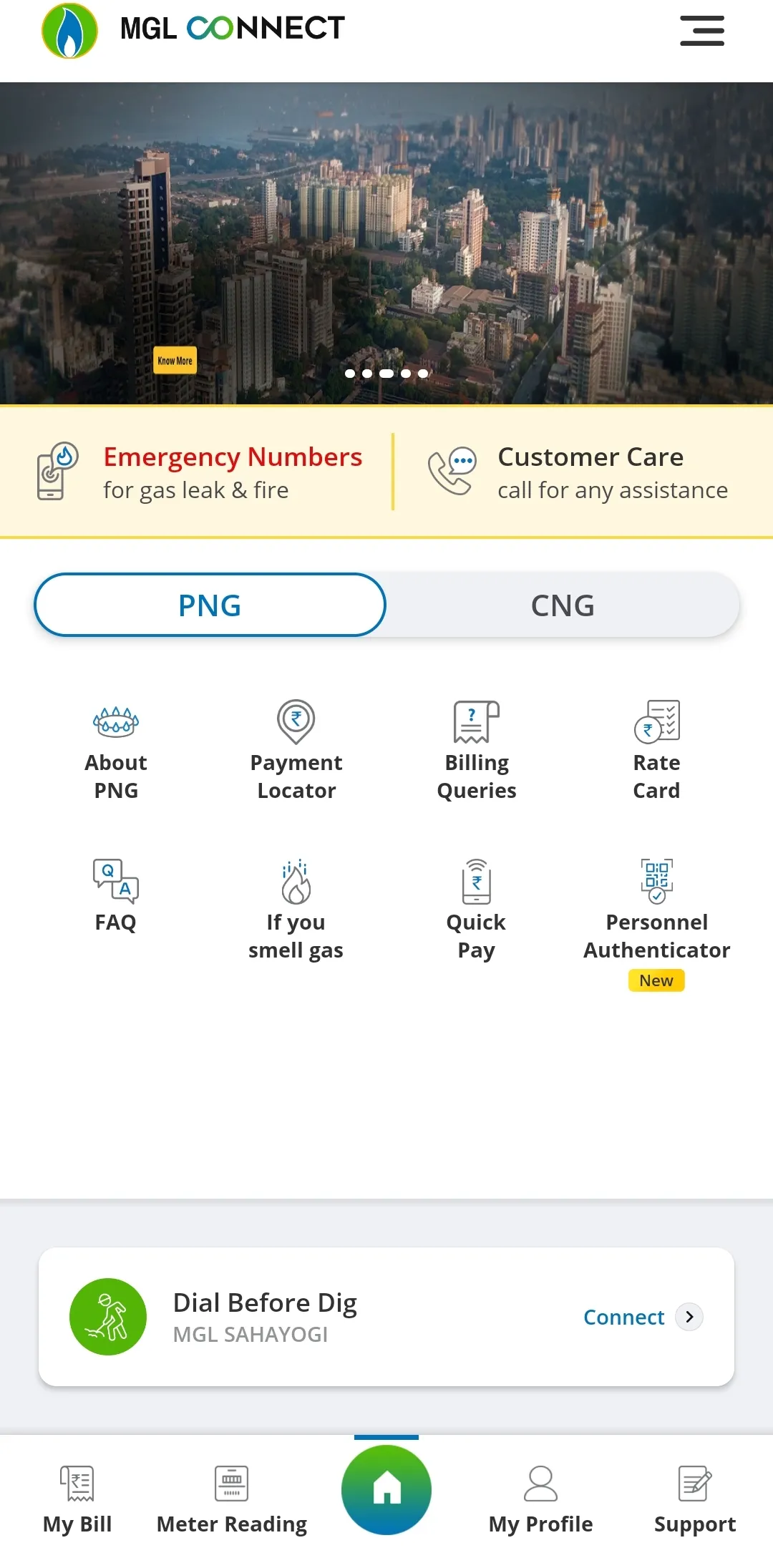Call Customer Care for assistance
The image size is (773, 1568).
[x=580, y=472]
